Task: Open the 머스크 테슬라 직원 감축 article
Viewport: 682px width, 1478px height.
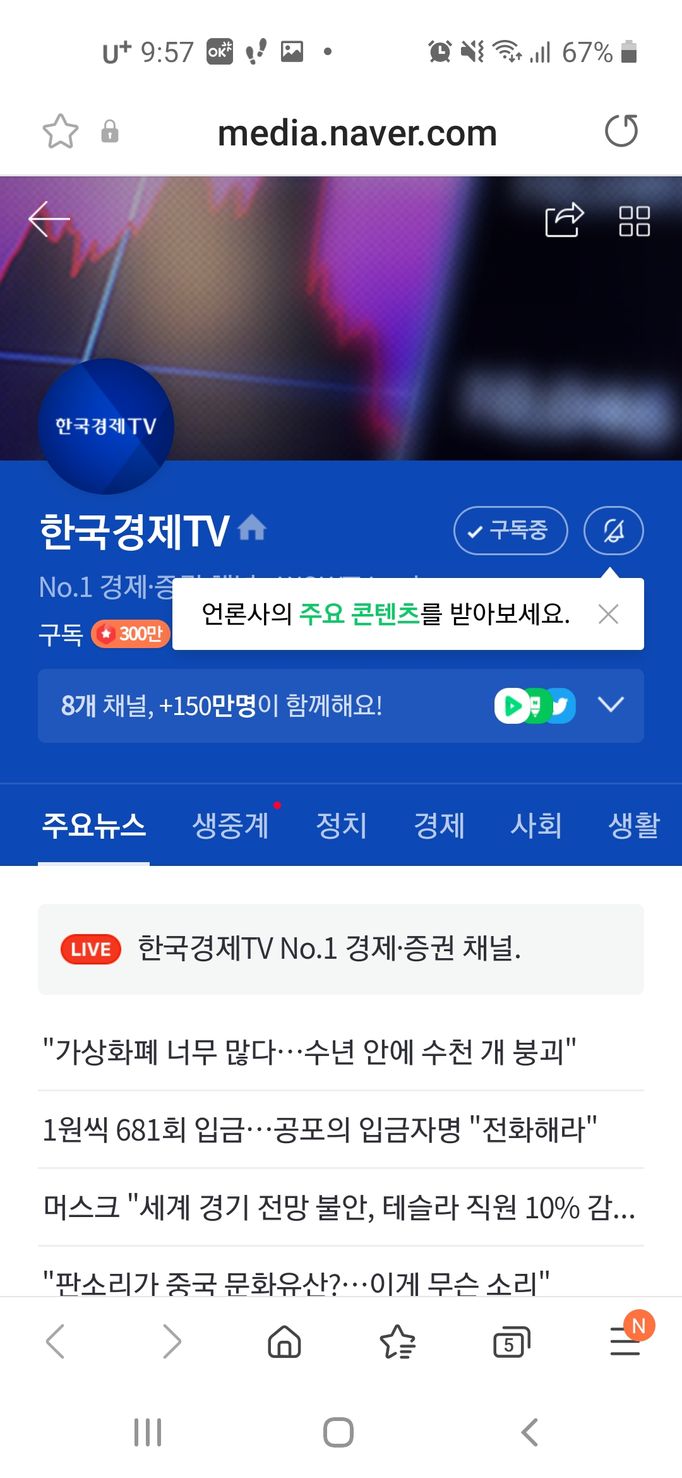Action: pyautogui.click(x=340, y=1208)
